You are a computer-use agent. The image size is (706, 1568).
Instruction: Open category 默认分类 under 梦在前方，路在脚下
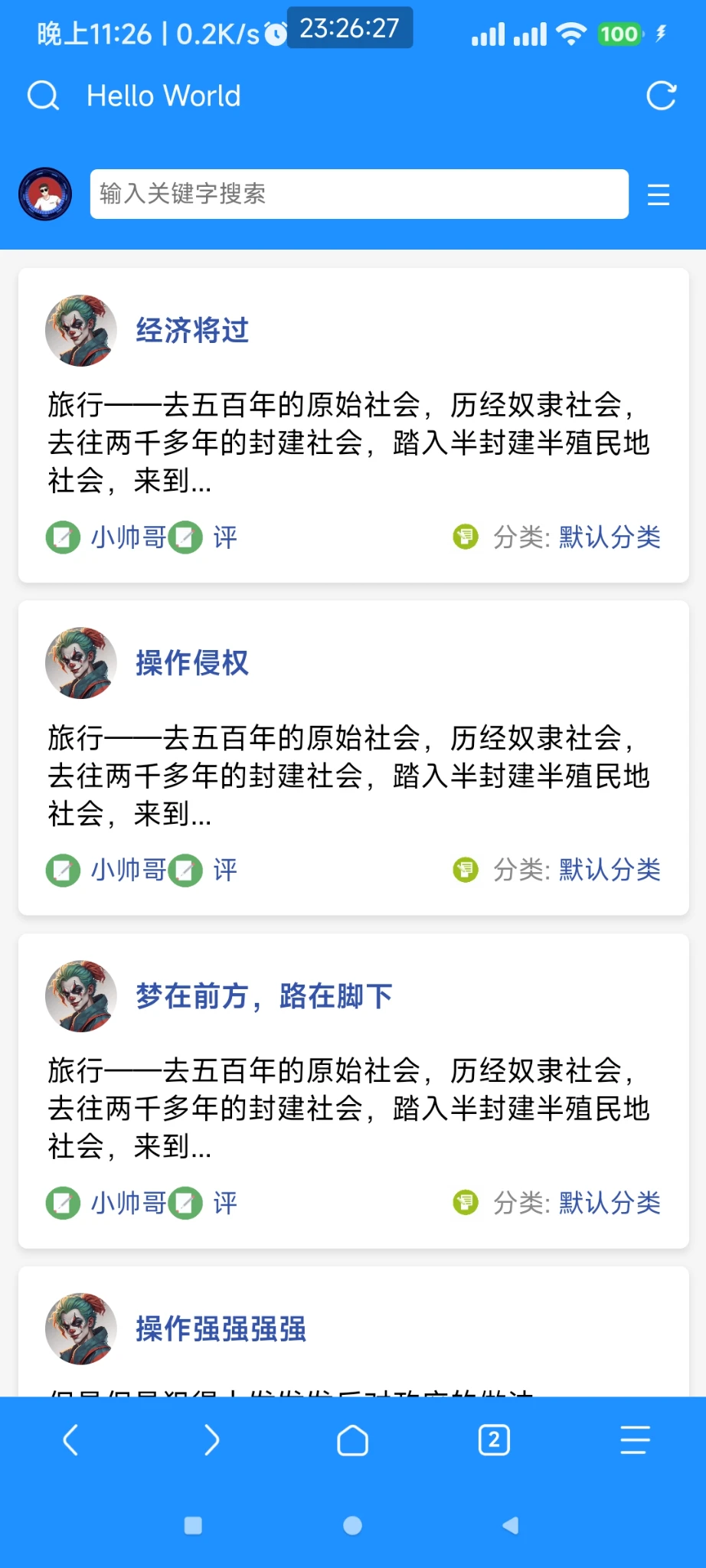coord(610,1203)
